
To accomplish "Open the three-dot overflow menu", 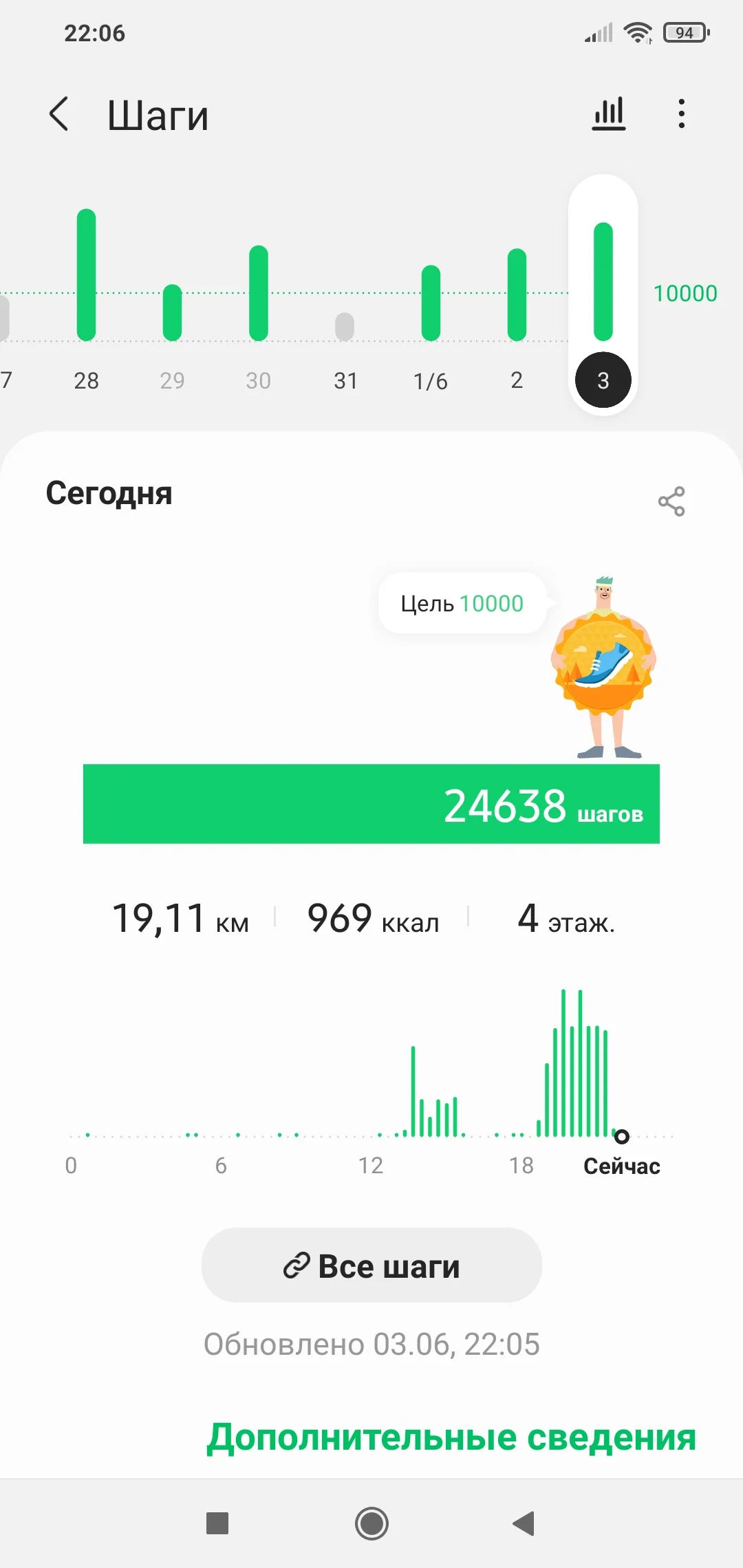I will (x=681, y=114).
